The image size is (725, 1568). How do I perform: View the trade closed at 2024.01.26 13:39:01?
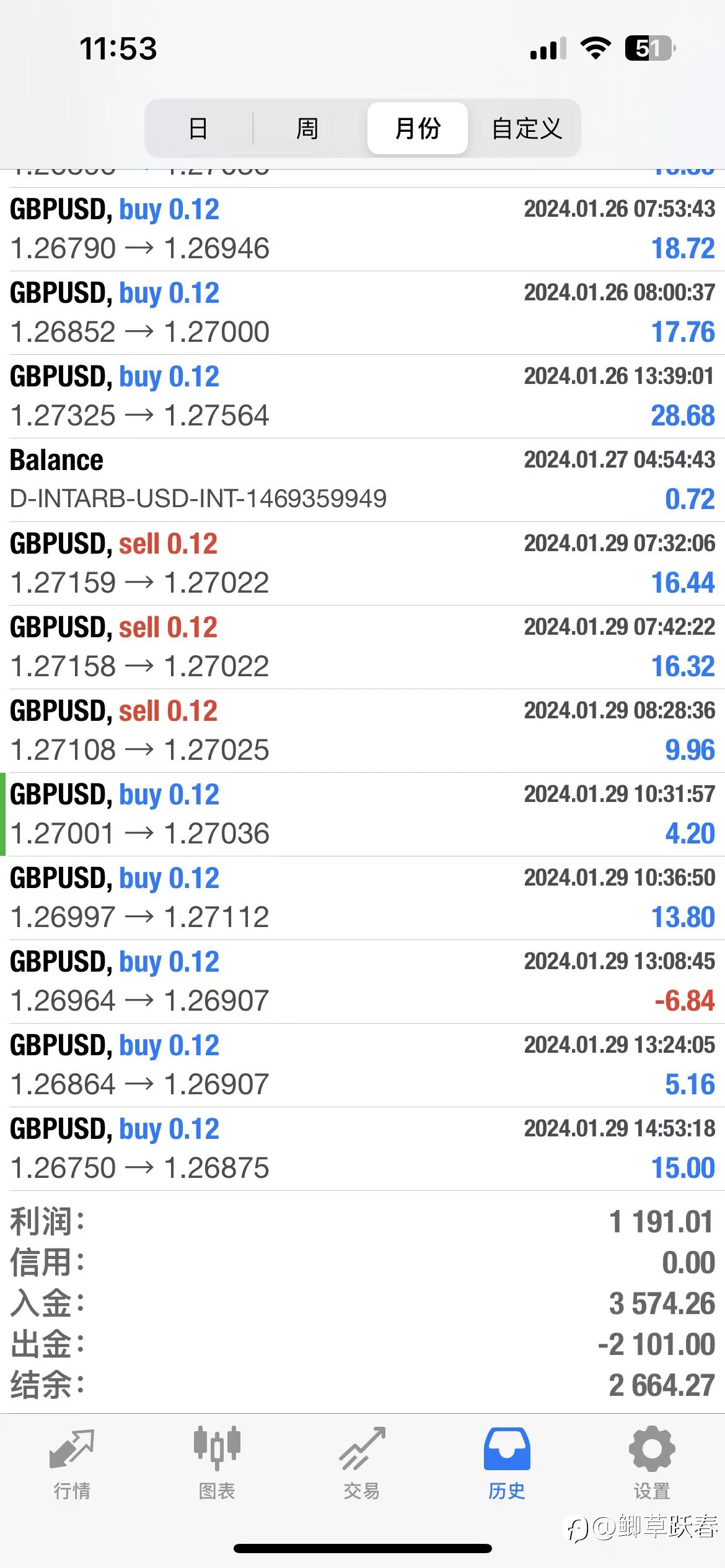[362, 396]
